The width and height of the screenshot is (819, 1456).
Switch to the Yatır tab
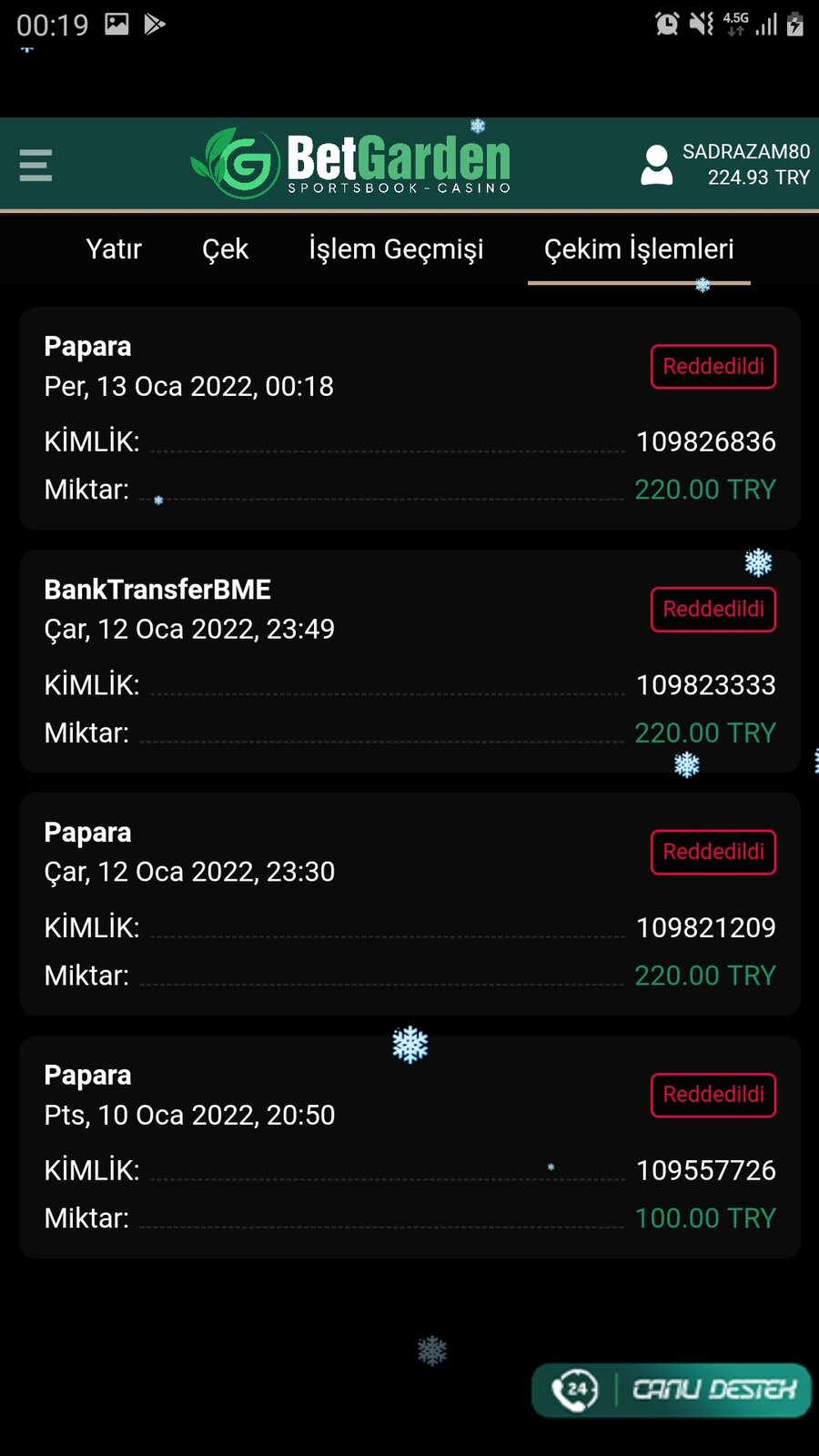(114, 249)
